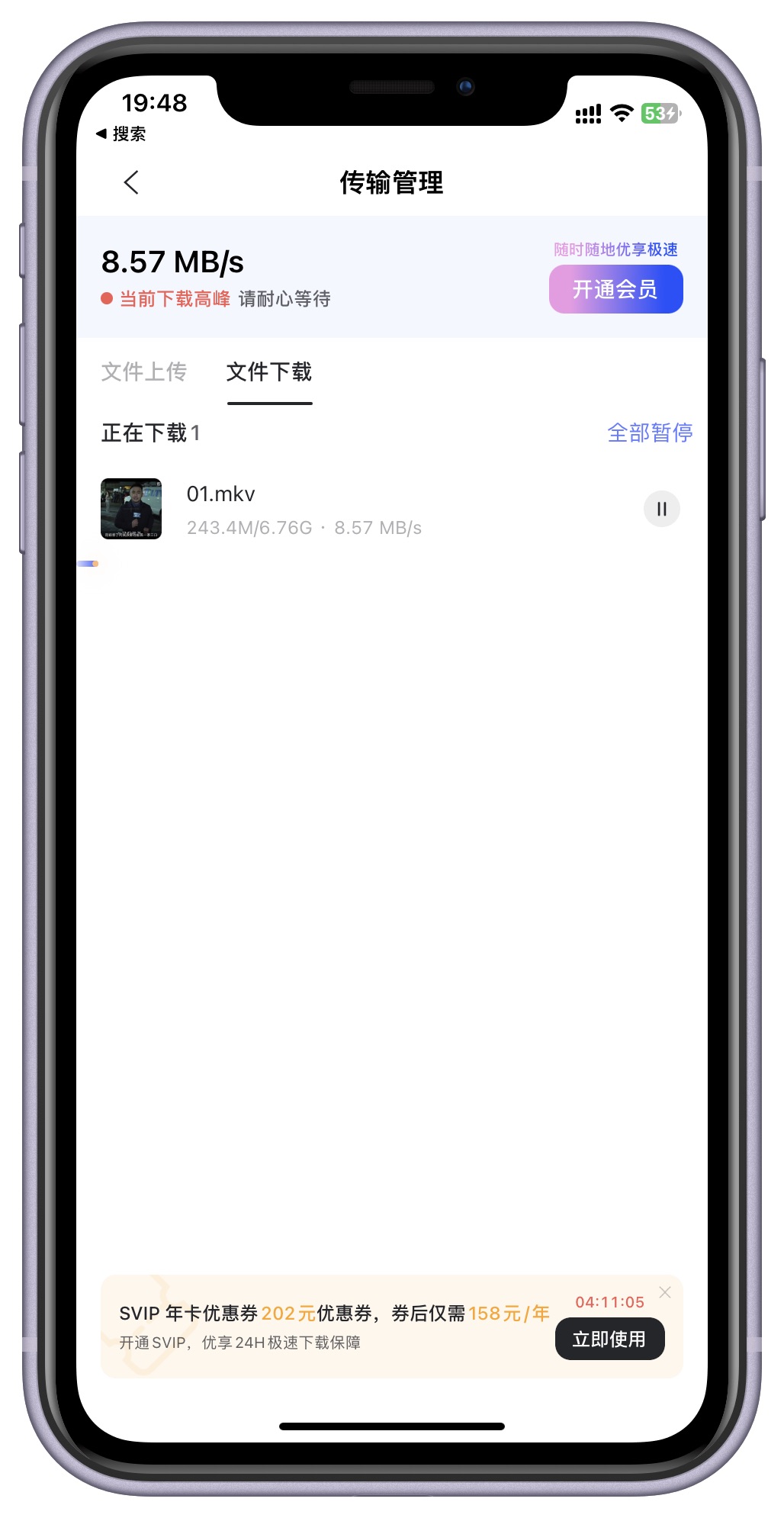This screenshot has height=1518, width=784.
Task: Return to 搜索 via status bar link
Action: (x=121, y=134)
